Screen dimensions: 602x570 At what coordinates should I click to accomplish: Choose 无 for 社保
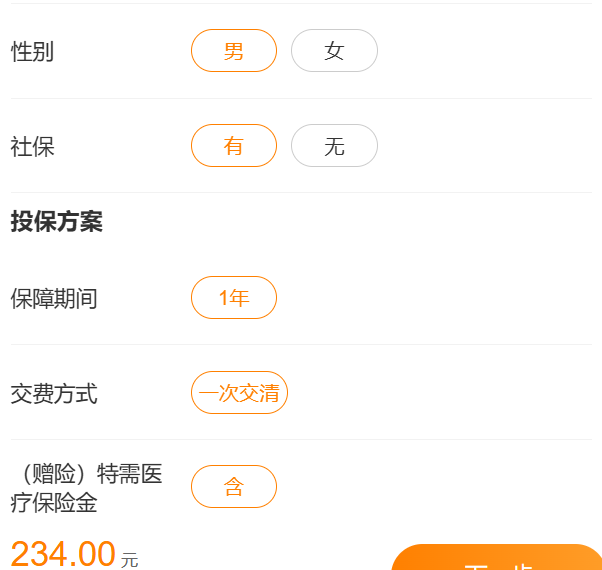coord(334,146)
